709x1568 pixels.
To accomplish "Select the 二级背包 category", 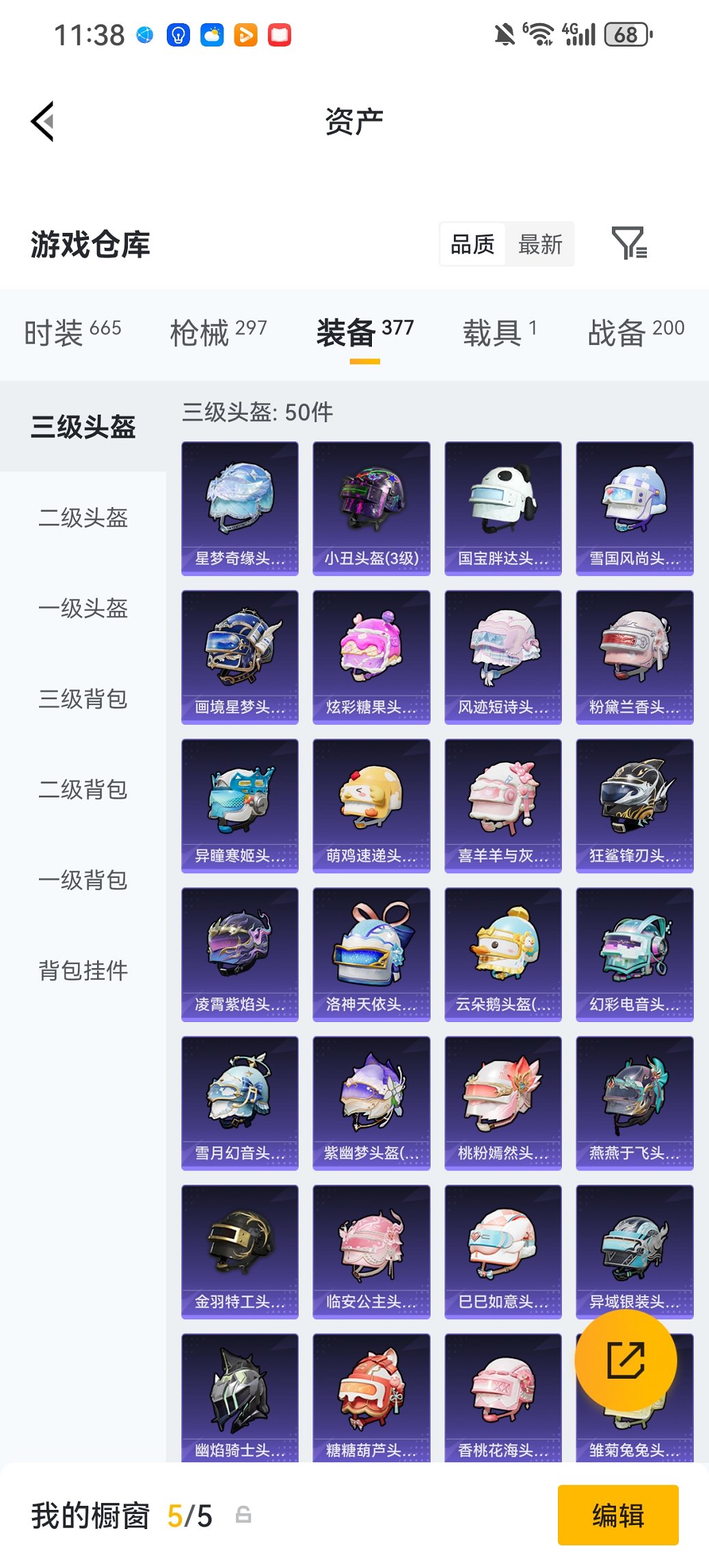I will coord(83,789).
